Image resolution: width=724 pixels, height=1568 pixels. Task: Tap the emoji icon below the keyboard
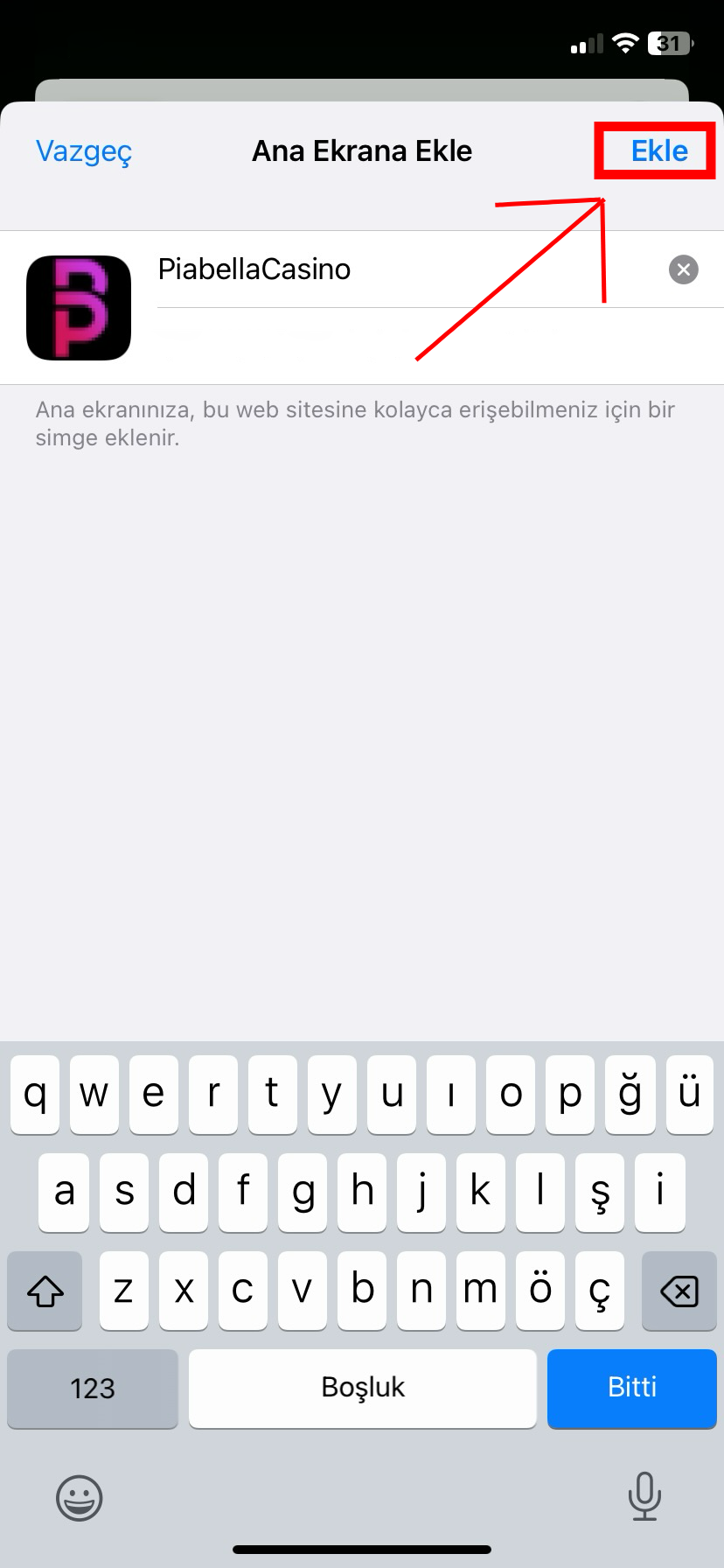pyautogui.click(x=79, y=1497)
